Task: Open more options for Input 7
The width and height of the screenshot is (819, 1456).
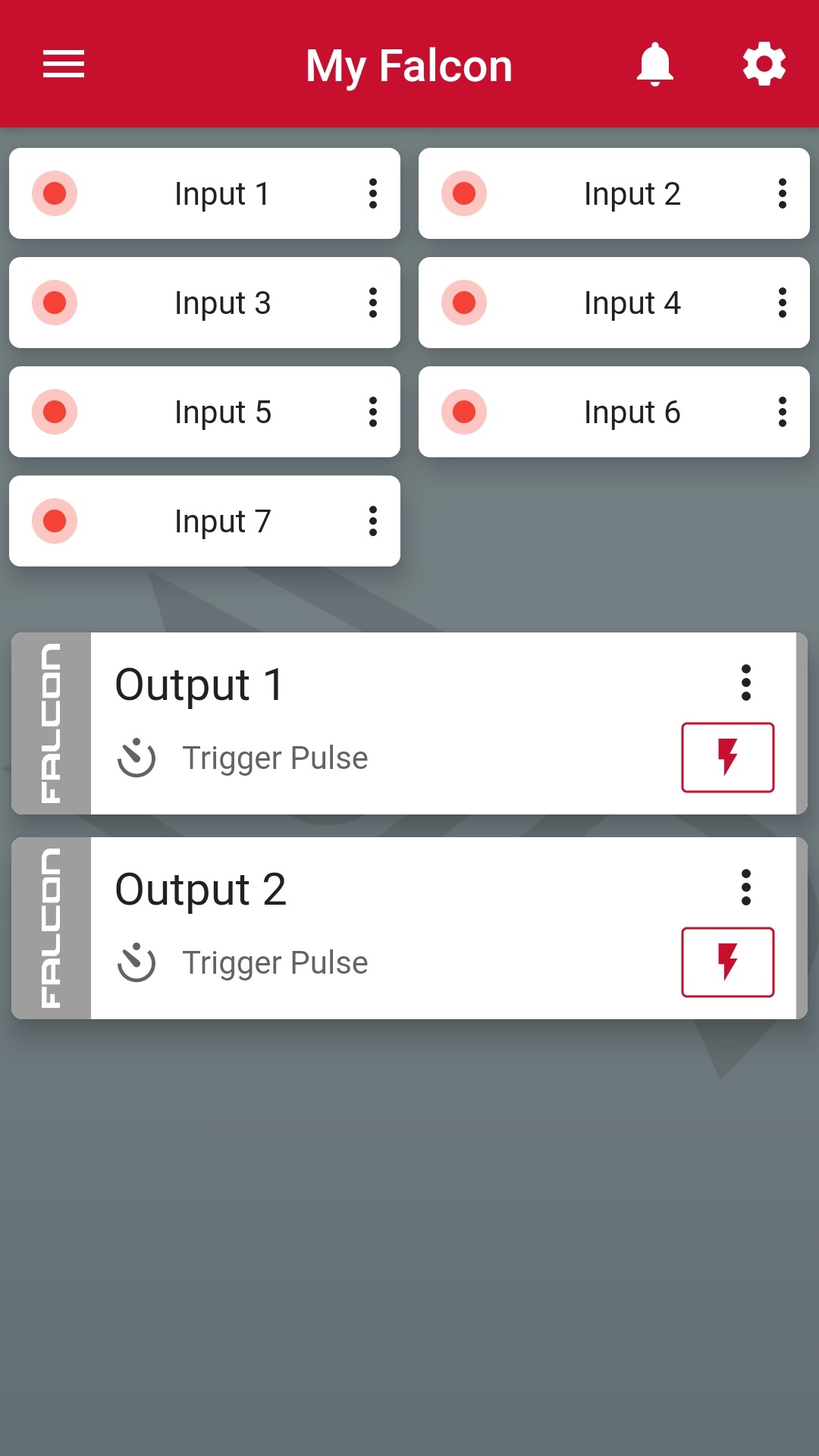Action: pos(373,522)
